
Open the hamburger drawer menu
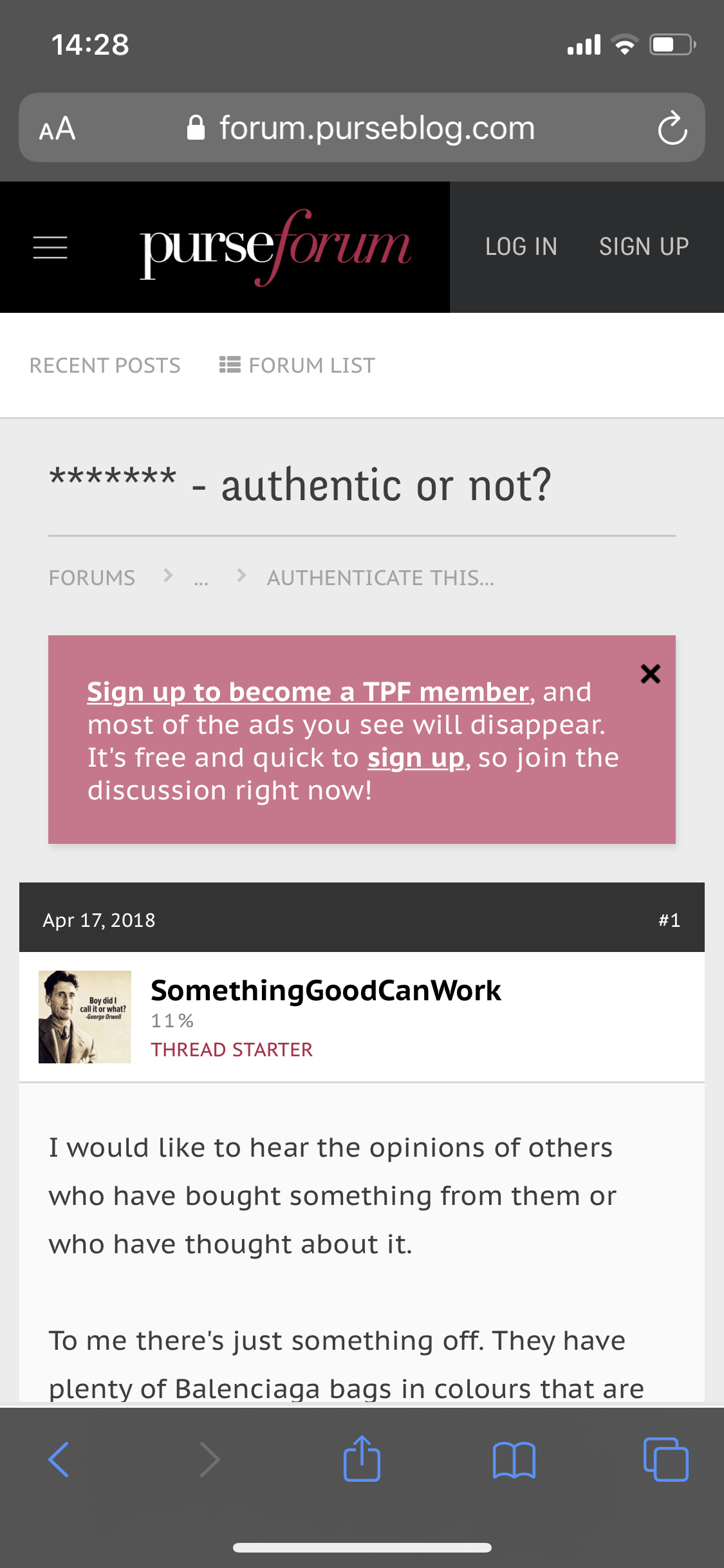tap(50, 247)
